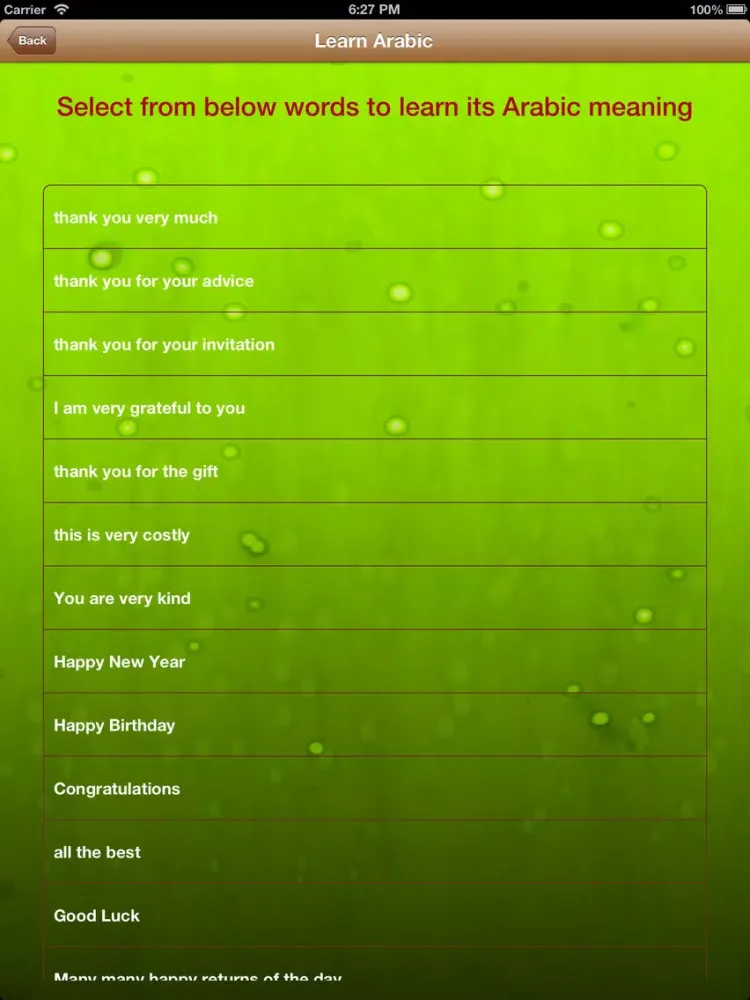
Task: Select the 'Happy New Year' phrase
Action: tap(374, 661)
